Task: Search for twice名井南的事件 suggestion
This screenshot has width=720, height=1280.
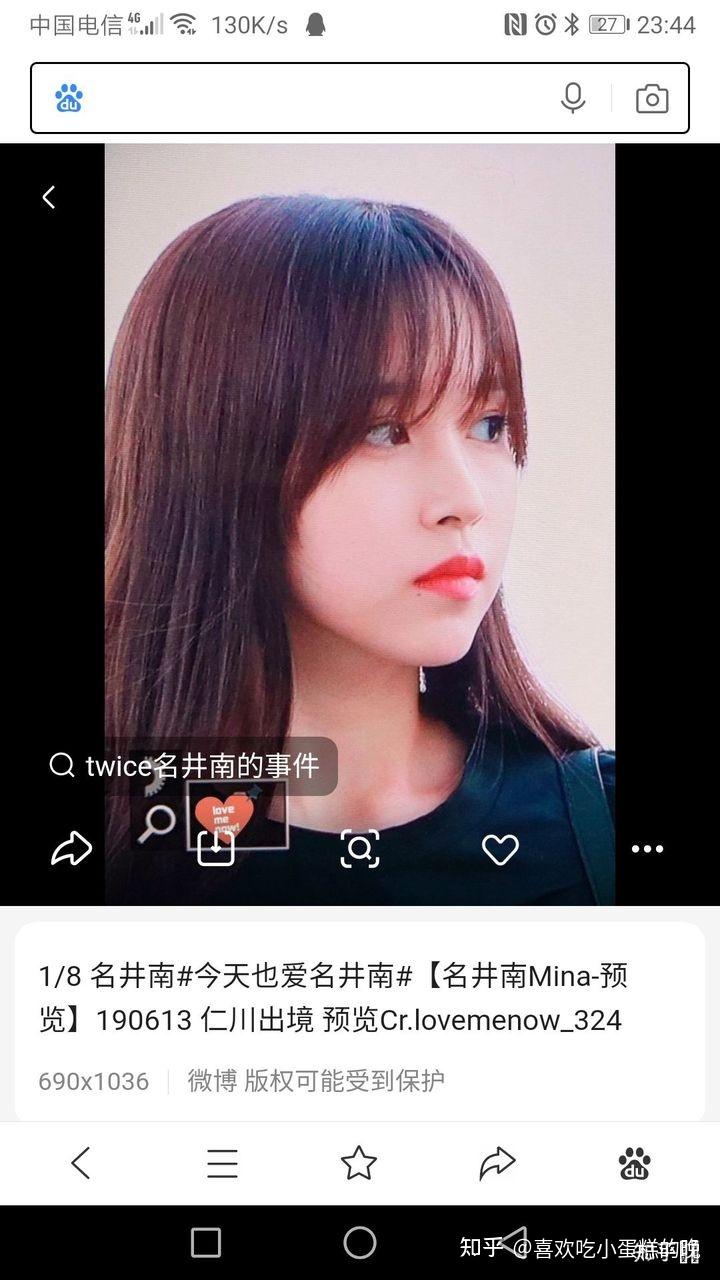Action: pos(187,766)
